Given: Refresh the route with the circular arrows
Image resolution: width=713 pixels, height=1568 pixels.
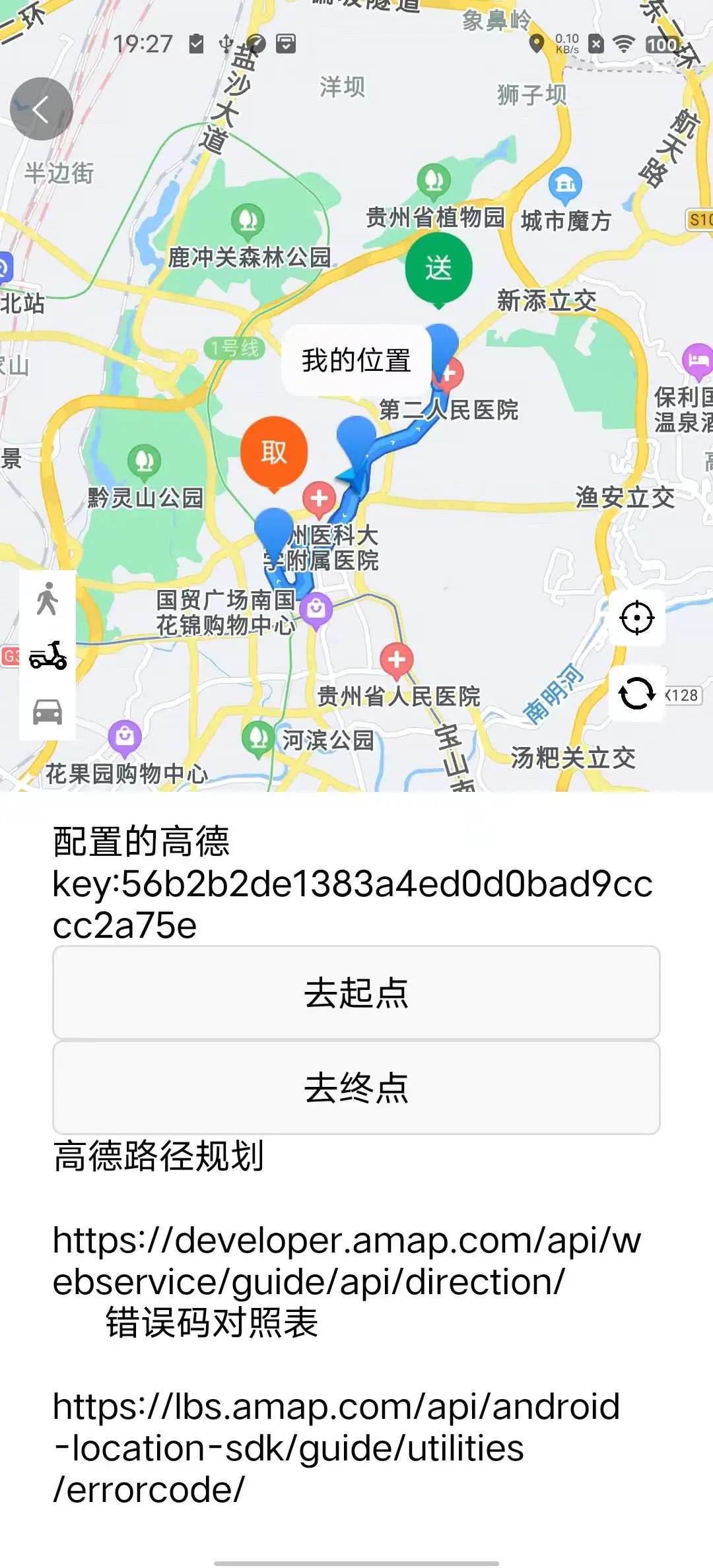Looking at the screenshot, I should (x=636, y=694).
